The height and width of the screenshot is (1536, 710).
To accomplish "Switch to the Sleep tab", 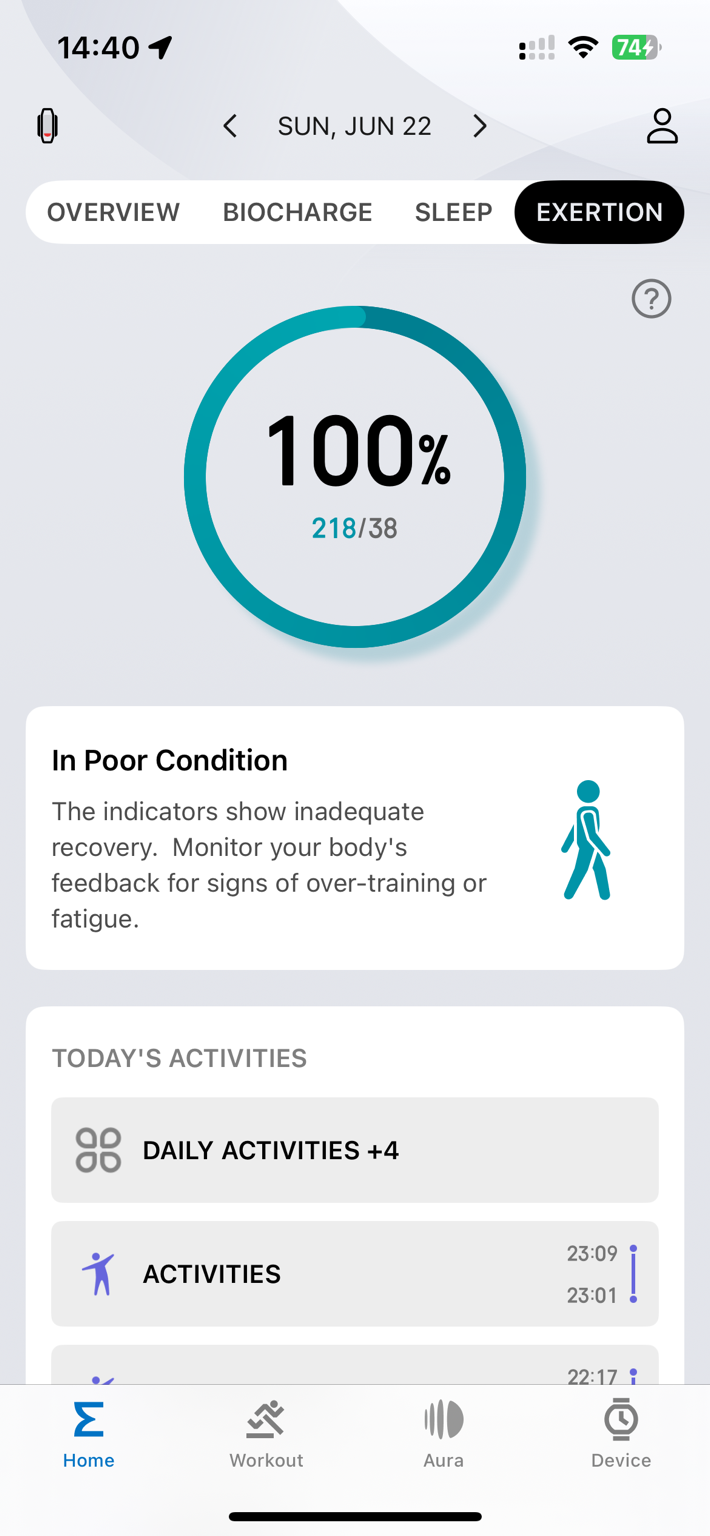I will pos(454,212).
